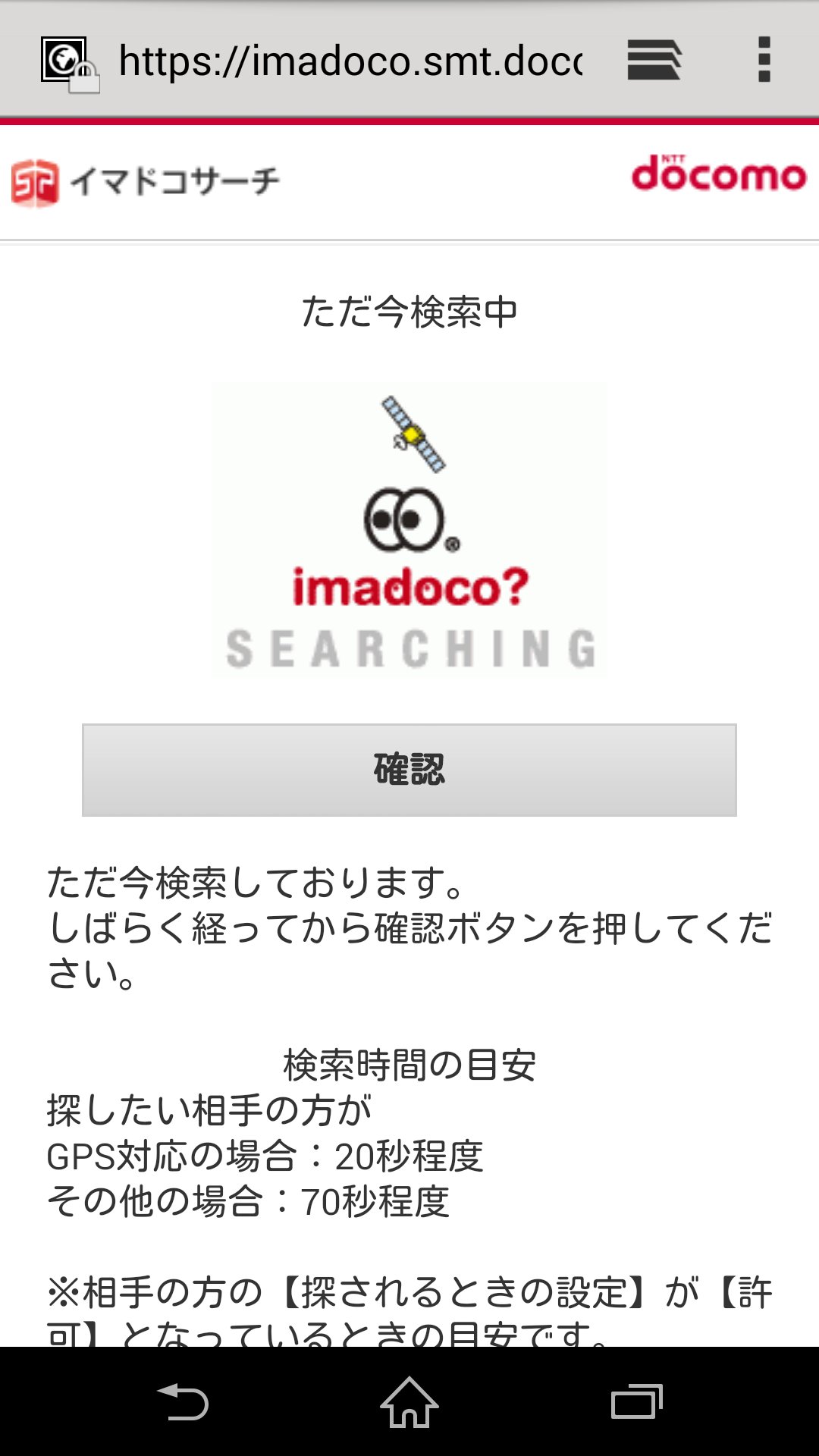Tap the 確認 confirm button
The height and width of the screenshot is (1456, 819).
(409, 769)
